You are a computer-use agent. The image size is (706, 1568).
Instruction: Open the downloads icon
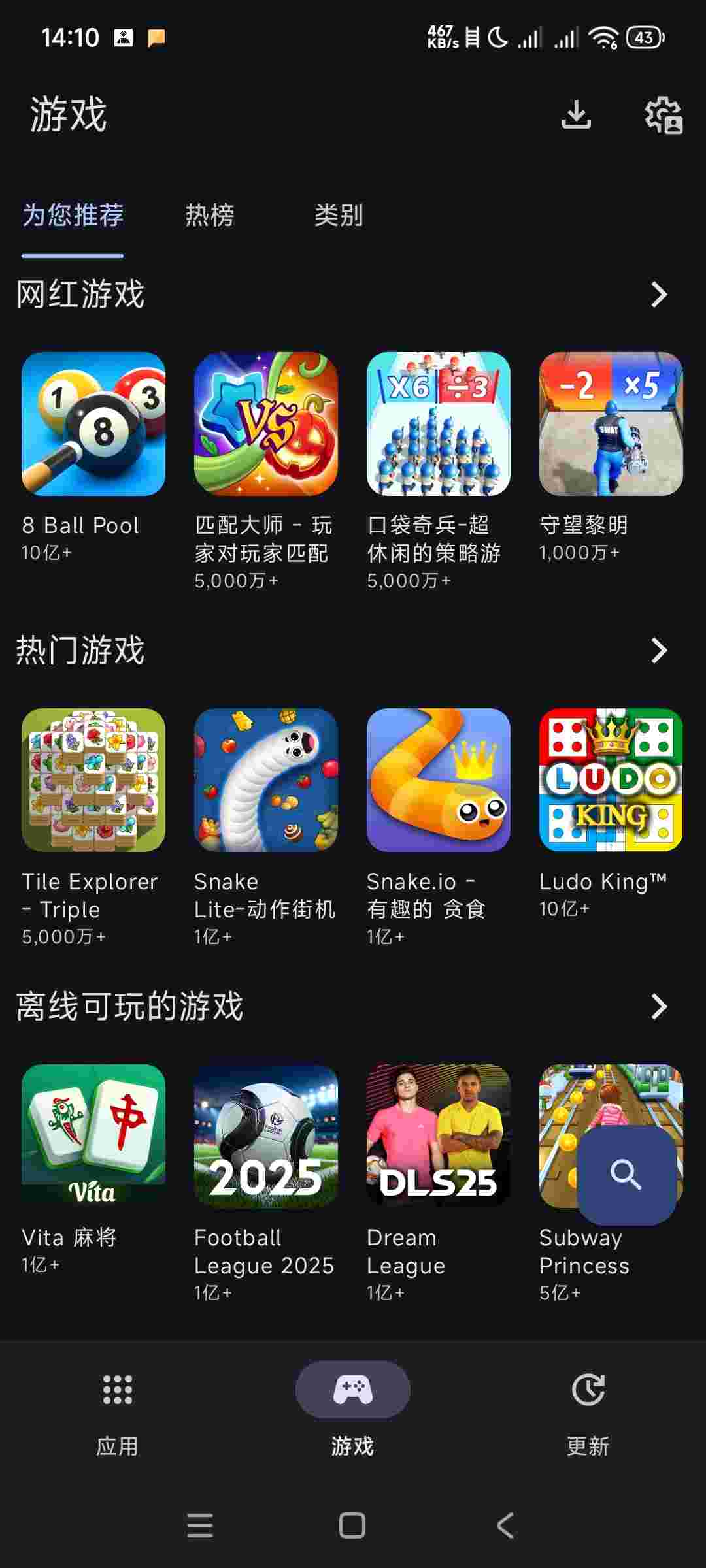tap(576, 115)
